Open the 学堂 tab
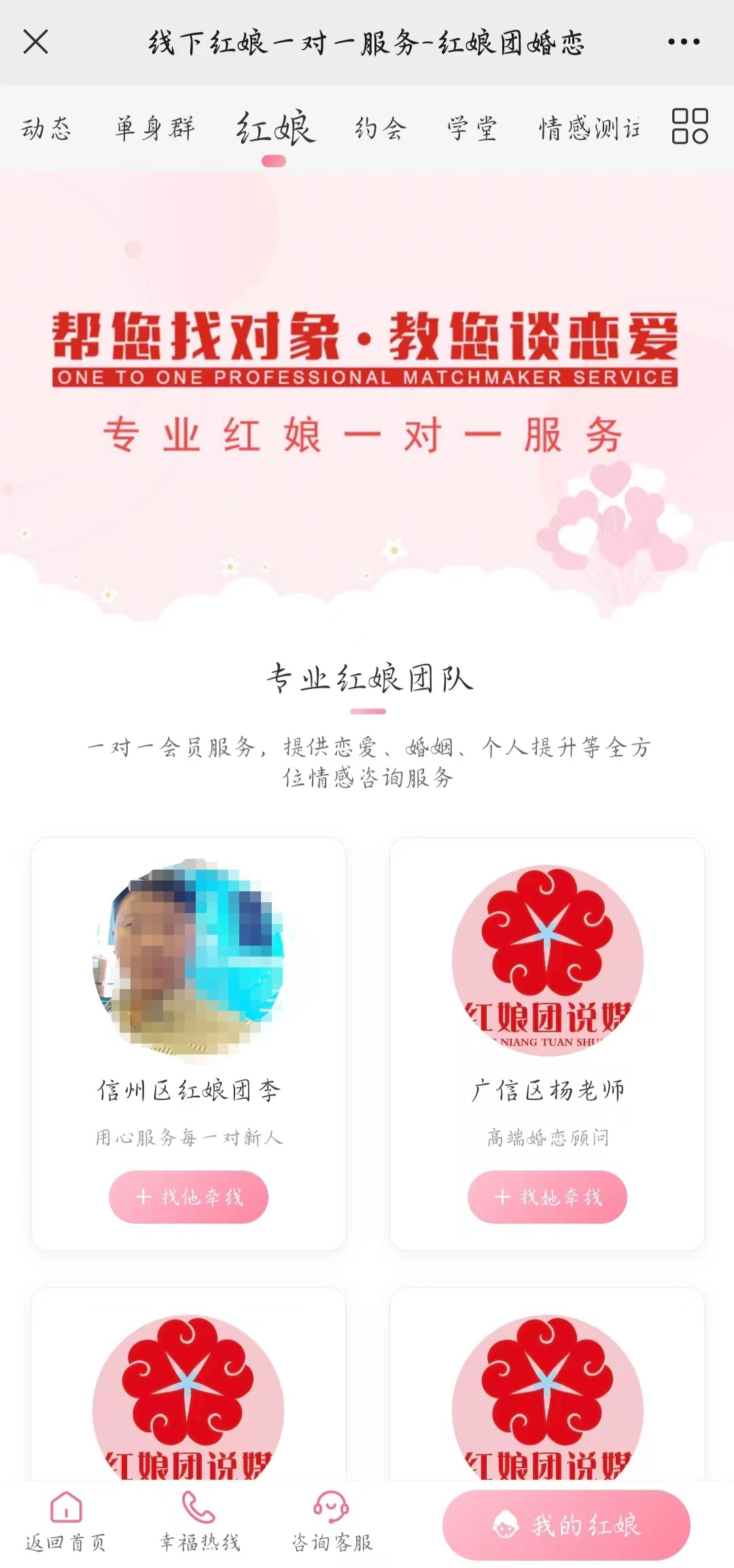 coord(472,128)
